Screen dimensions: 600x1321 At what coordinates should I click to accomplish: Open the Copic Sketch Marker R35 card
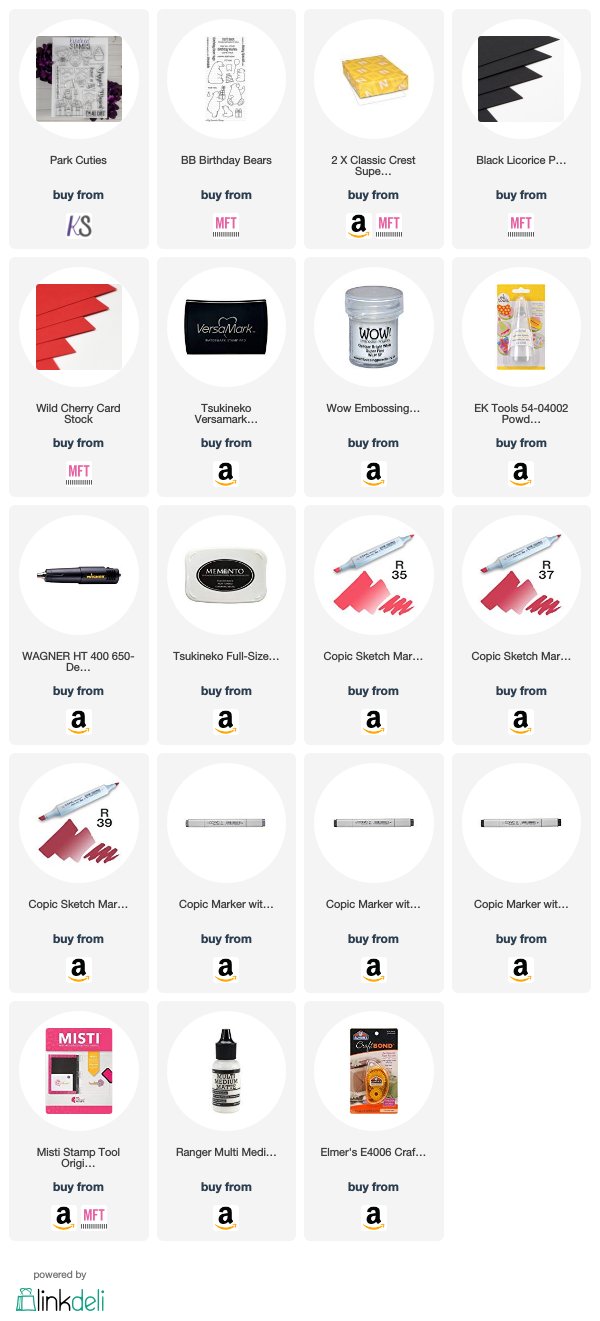373,625
